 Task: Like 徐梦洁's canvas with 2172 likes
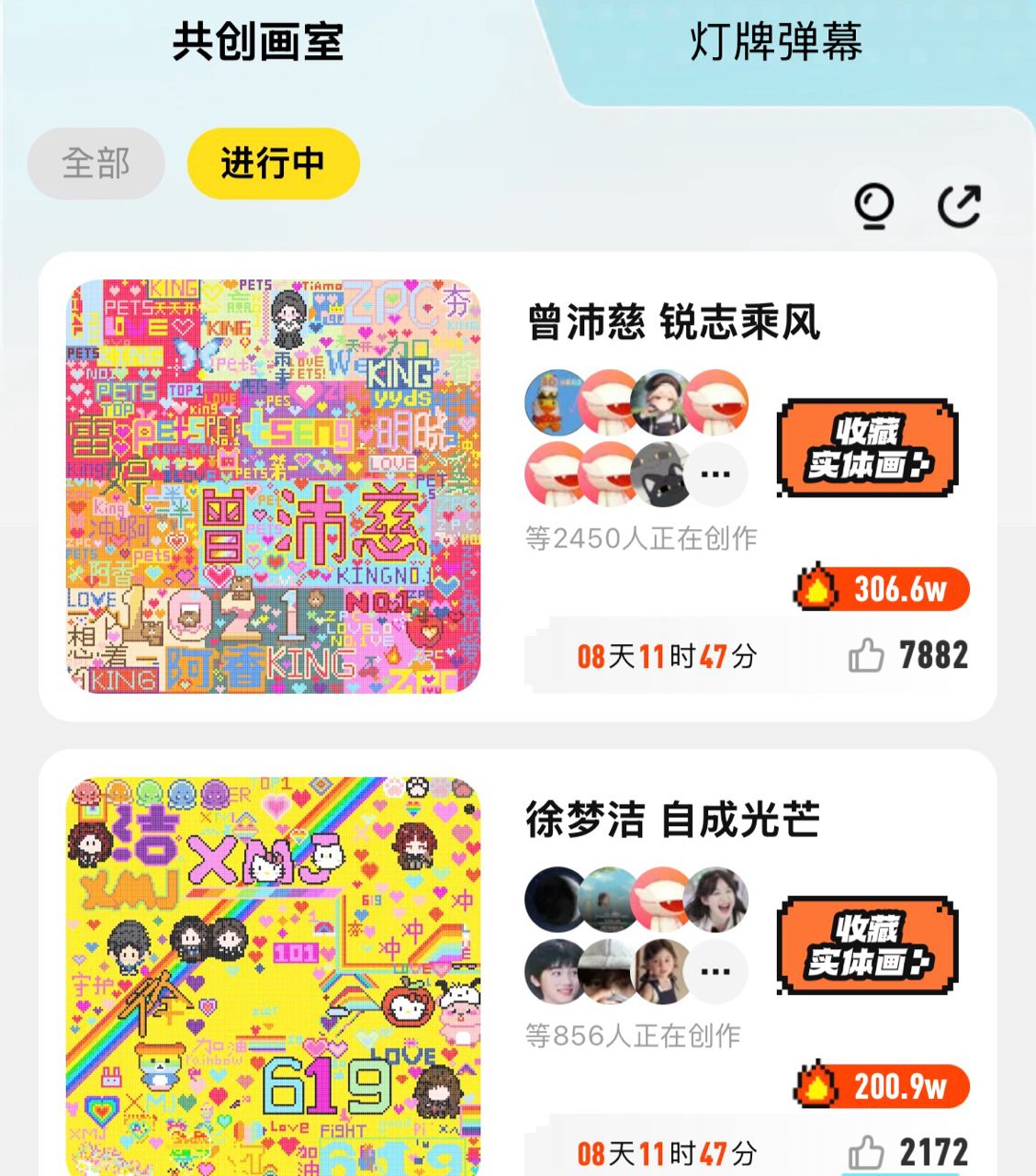tap(866, 1152)
